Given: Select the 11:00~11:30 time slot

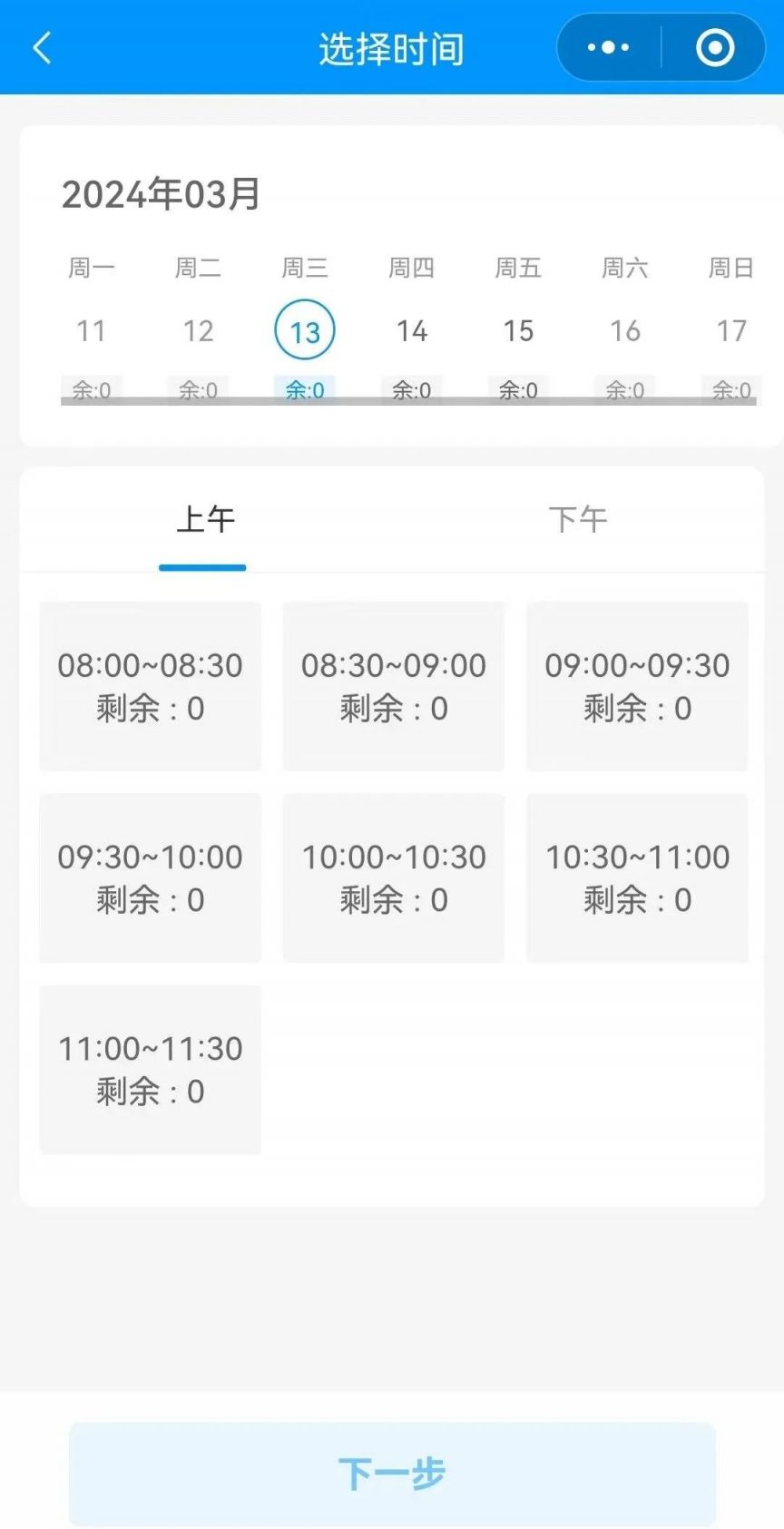Looking at the screenshot, I should coord(151,1070).
